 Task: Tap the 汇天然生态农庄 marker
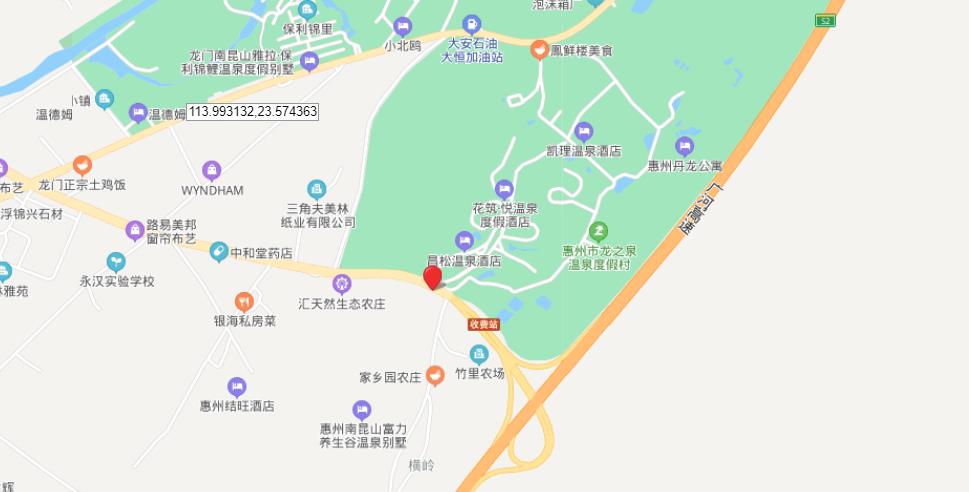(x=342, y=284)
